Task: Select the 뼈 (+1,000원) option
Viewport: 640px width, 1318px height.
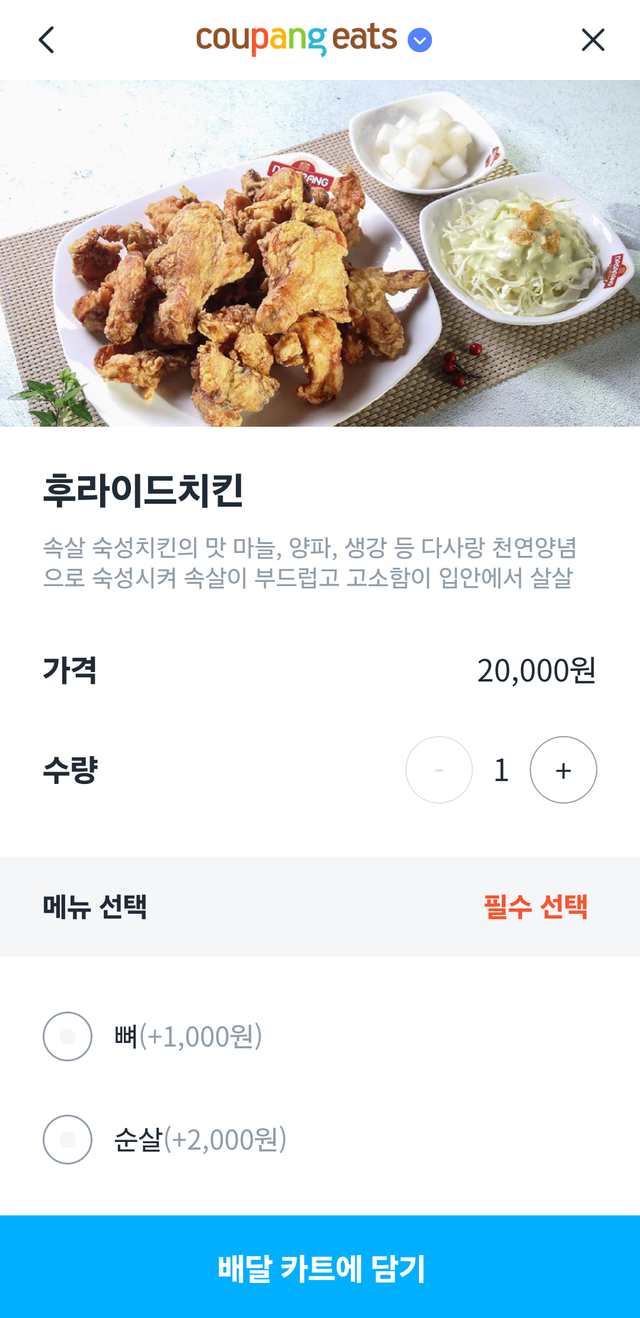Action: 68,1036
